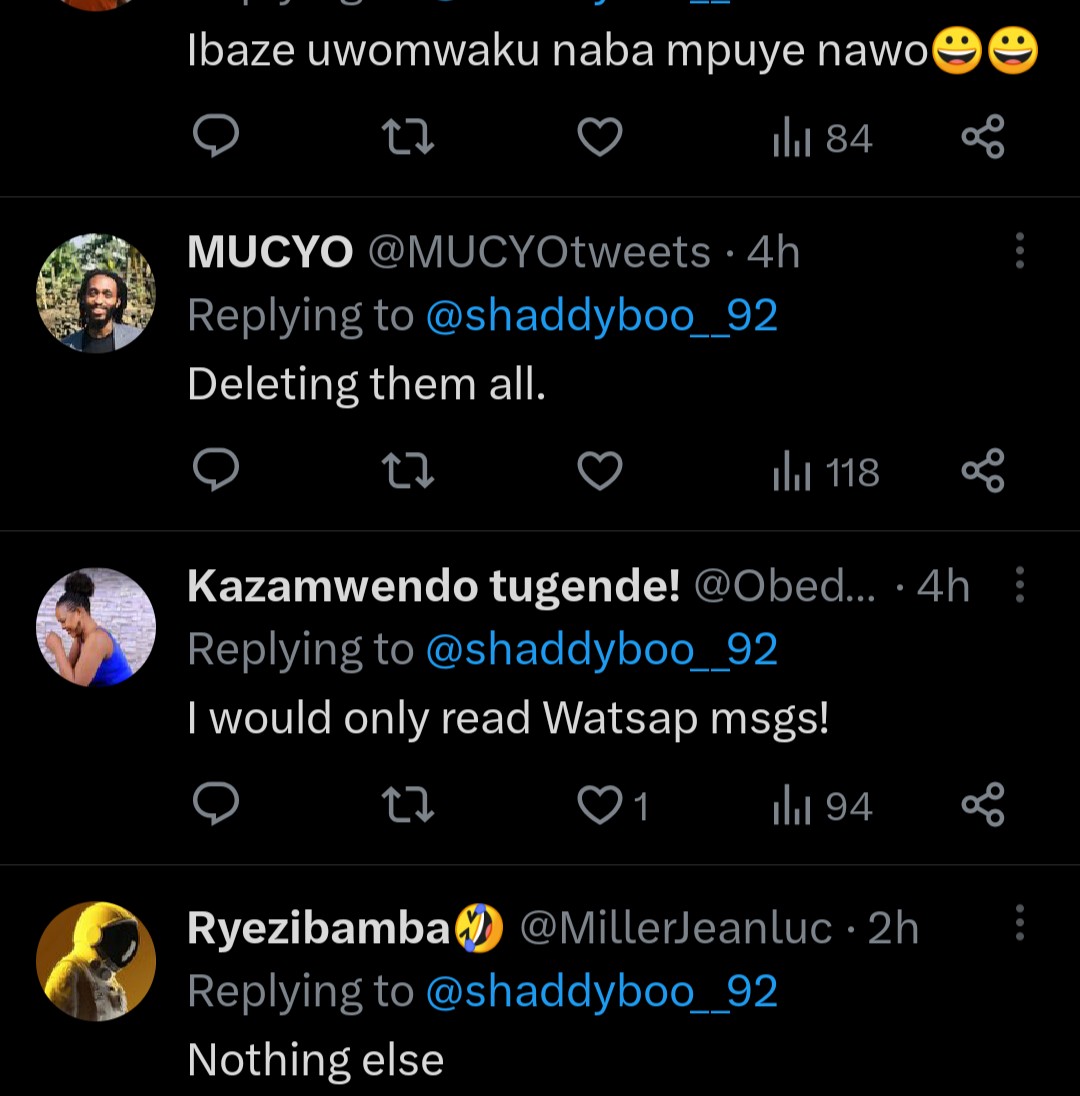Open overflow menu on Ryezibamba's tweet
1080x1096 pixels.
1019,923
